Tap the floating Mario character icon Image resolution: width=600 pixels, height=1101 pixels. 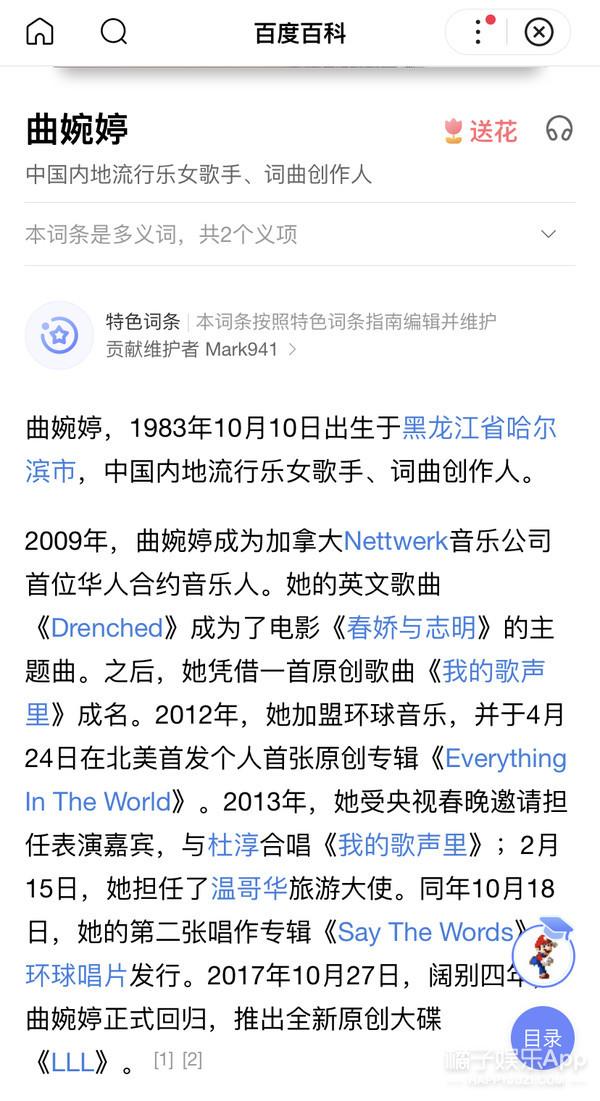(543, 954)
